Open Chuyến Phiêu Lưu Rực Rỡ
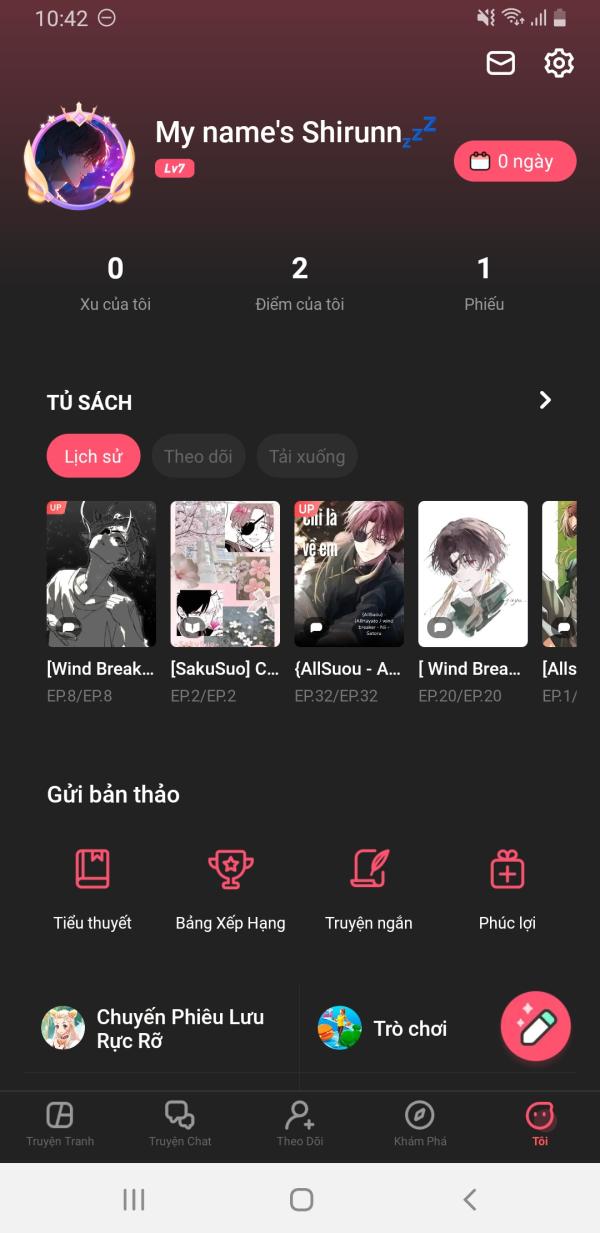 155,1028
